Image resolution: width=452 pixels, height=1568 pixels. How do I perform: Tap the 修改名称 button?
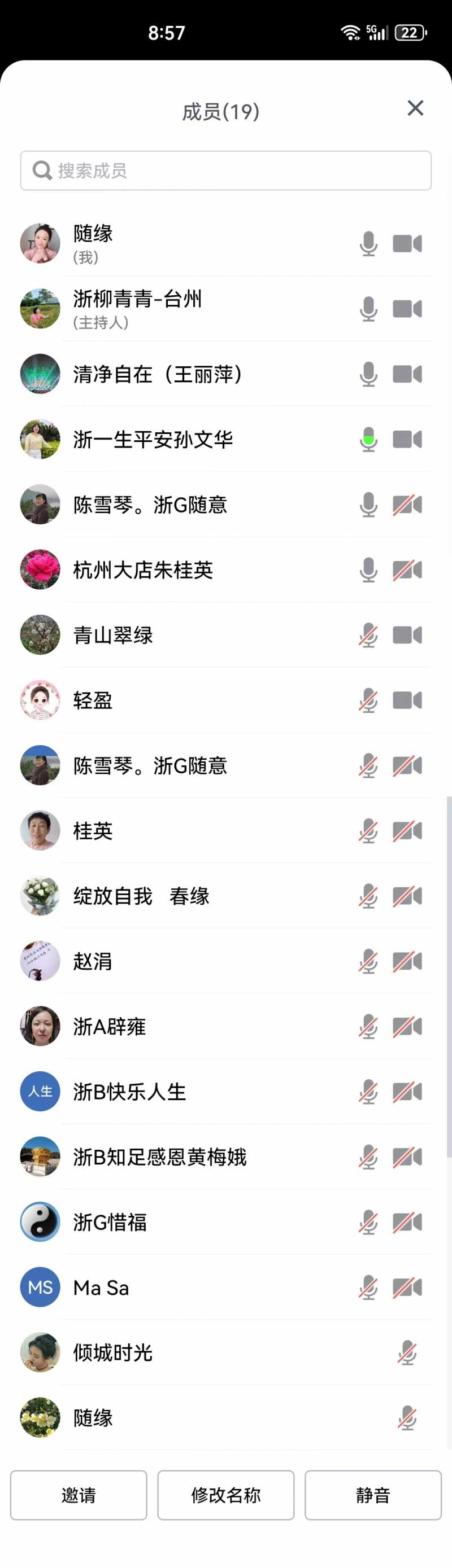point(226,1495)
